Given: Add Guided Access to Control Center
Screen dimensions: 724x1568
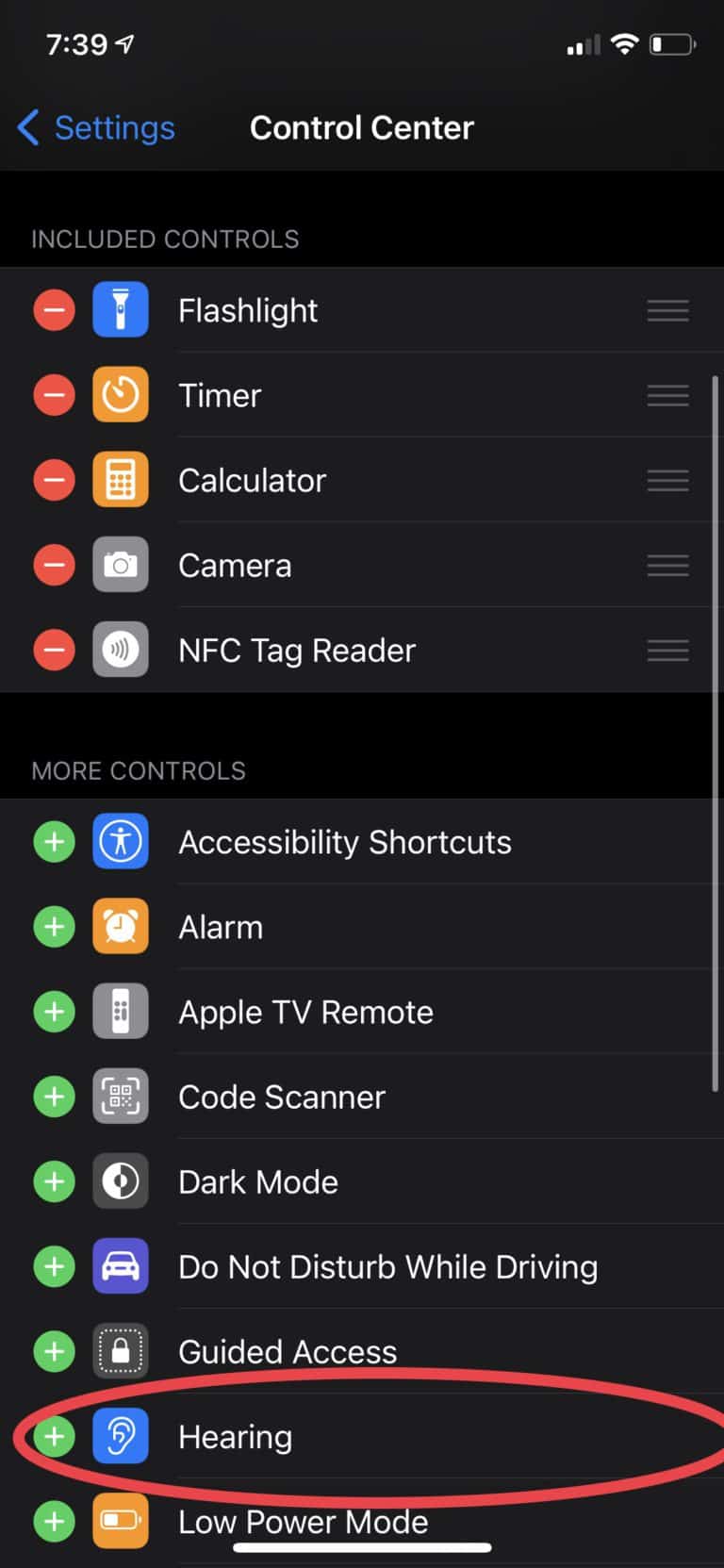Looking at the screenshot, I should pyautogui.click(x=55, y=1351).
